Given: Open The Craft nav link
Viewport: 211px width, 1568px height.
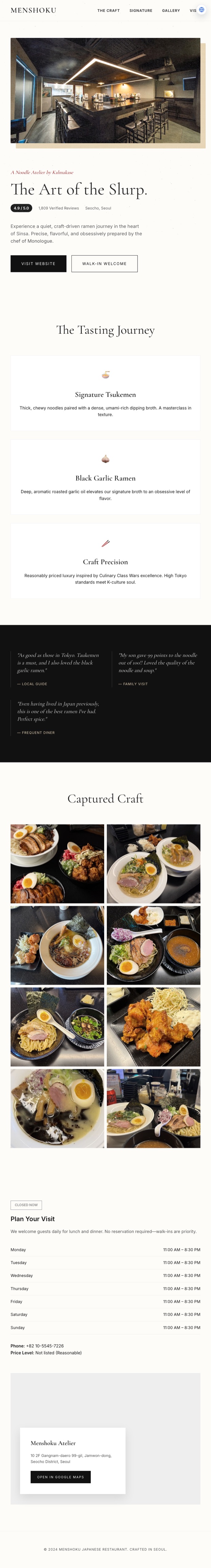Looking at the screenshot, I should (x=109, y=10).
